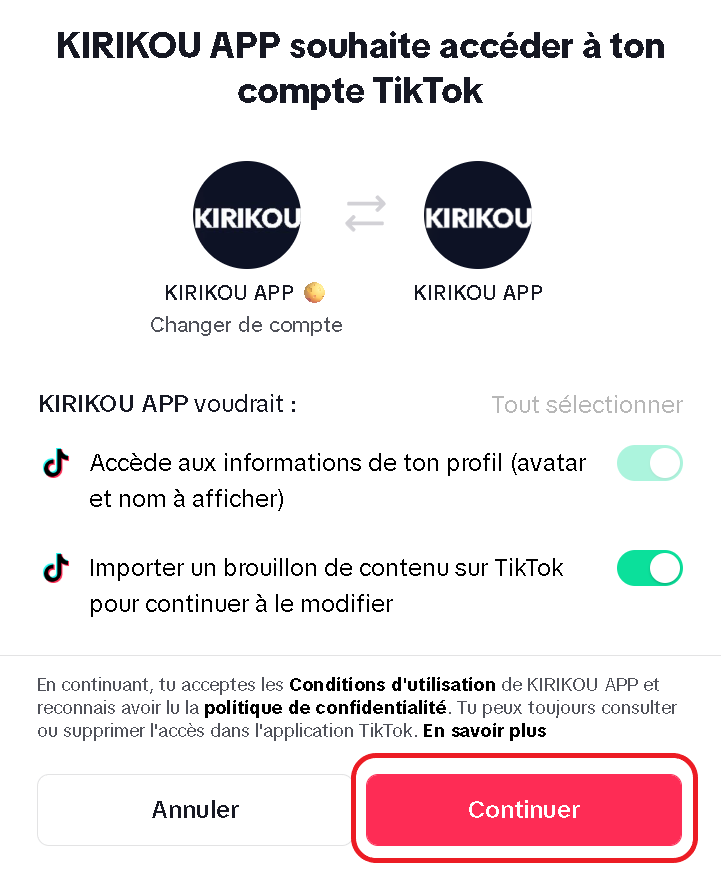Open the KIRIKOU APP circular avatar on left

point(247,214)
